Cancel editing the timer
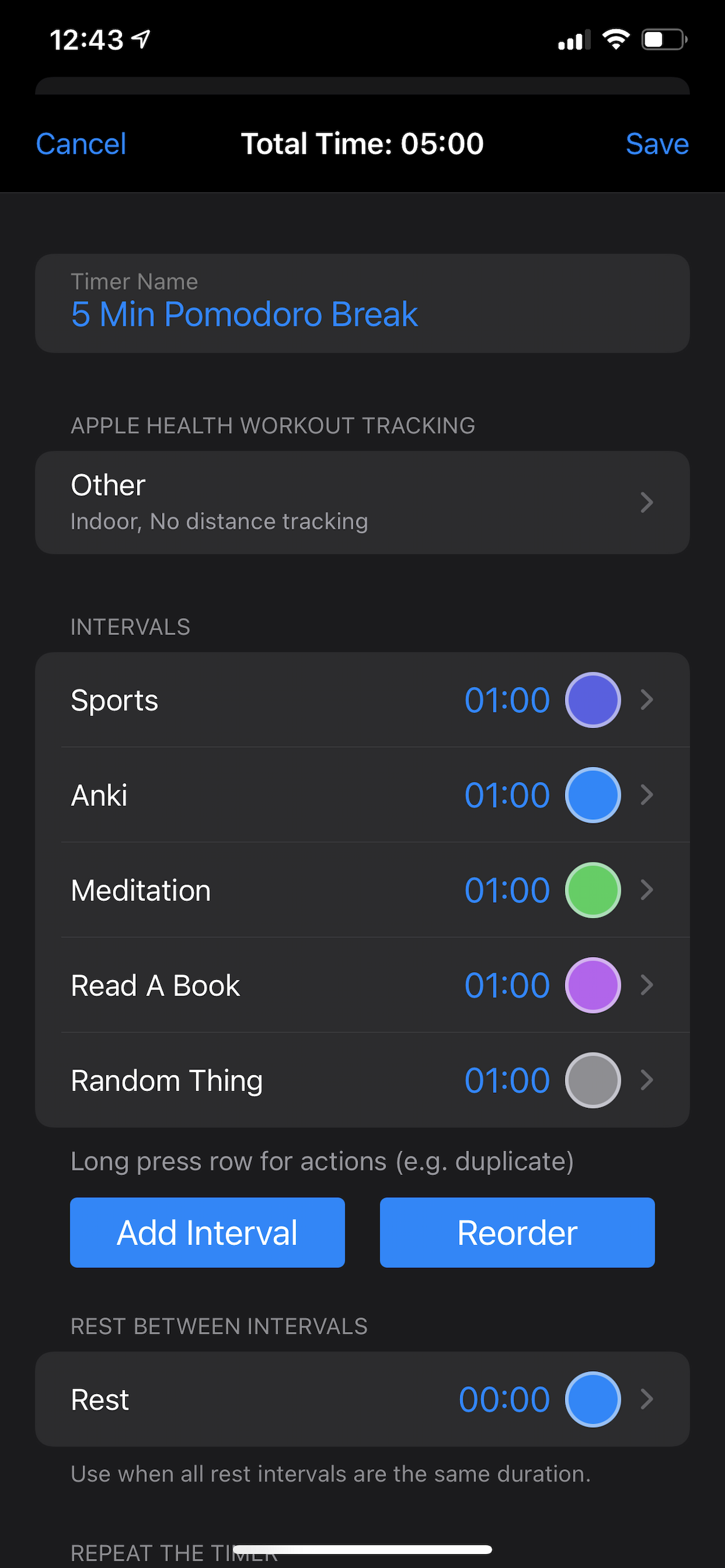725x1568 pixels. tap(81, 144)
